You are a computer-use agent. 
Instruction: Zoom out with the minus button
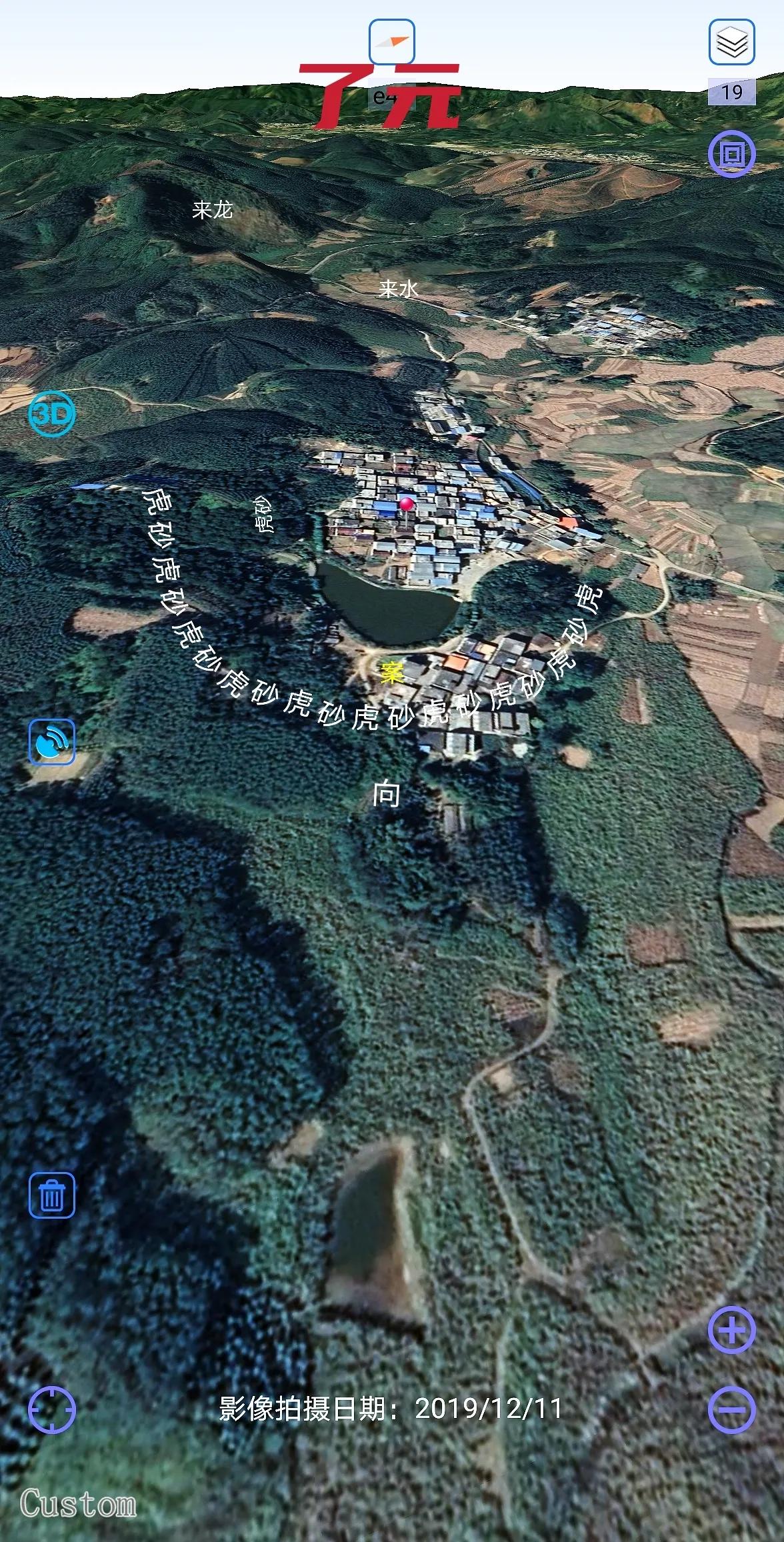click(x=731, y=1409)
